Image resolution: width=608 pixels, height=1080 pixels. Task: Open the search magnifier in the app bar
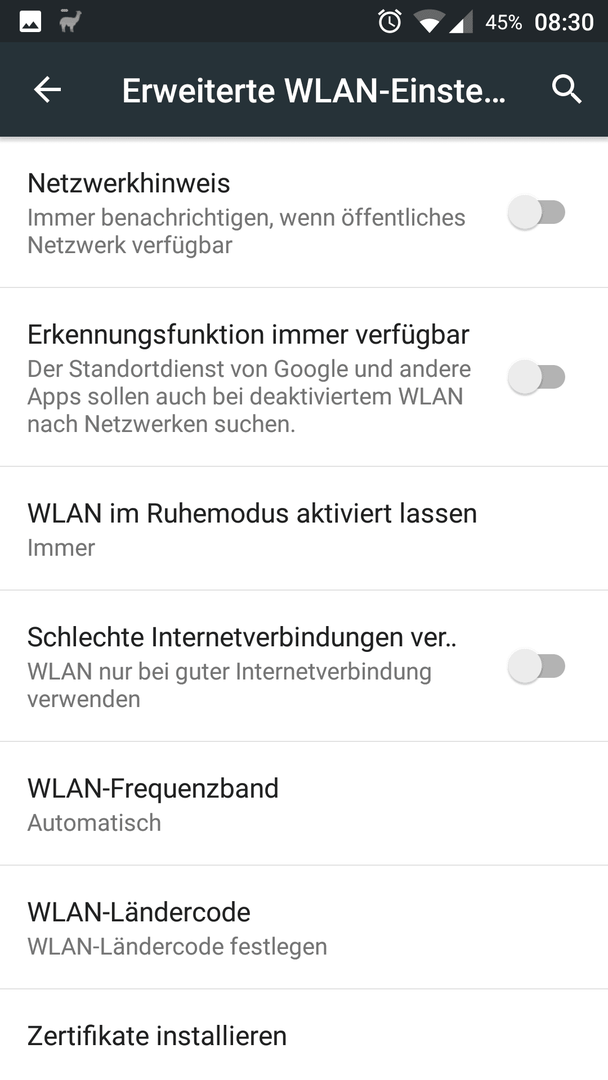567,90
